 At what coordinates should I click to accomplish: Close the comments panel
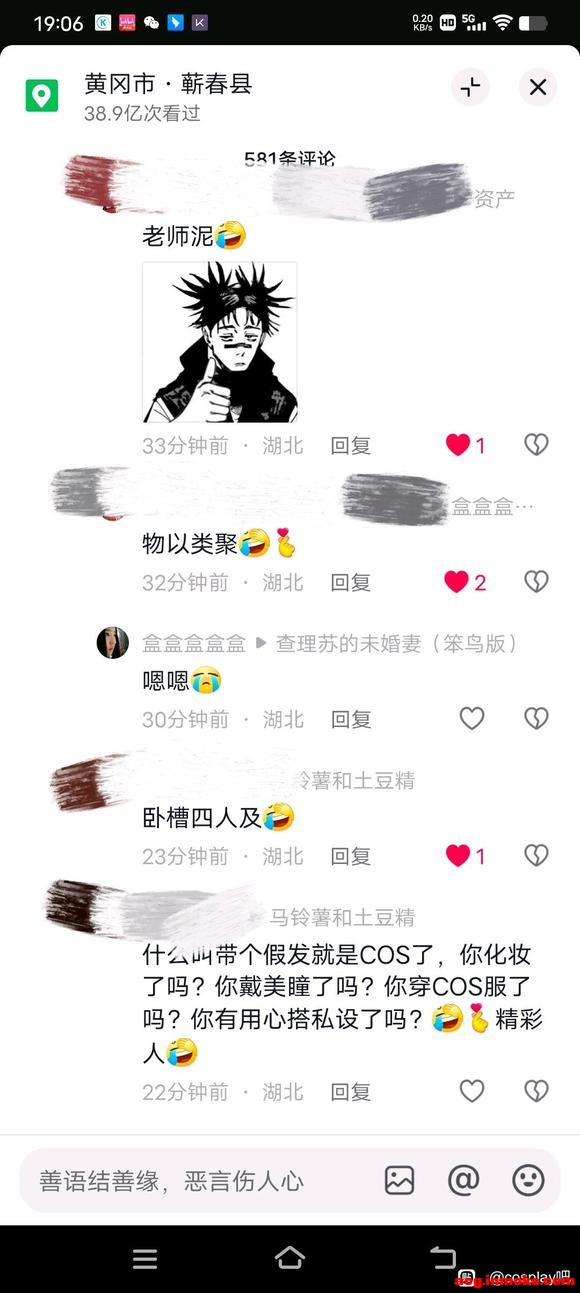537,87
